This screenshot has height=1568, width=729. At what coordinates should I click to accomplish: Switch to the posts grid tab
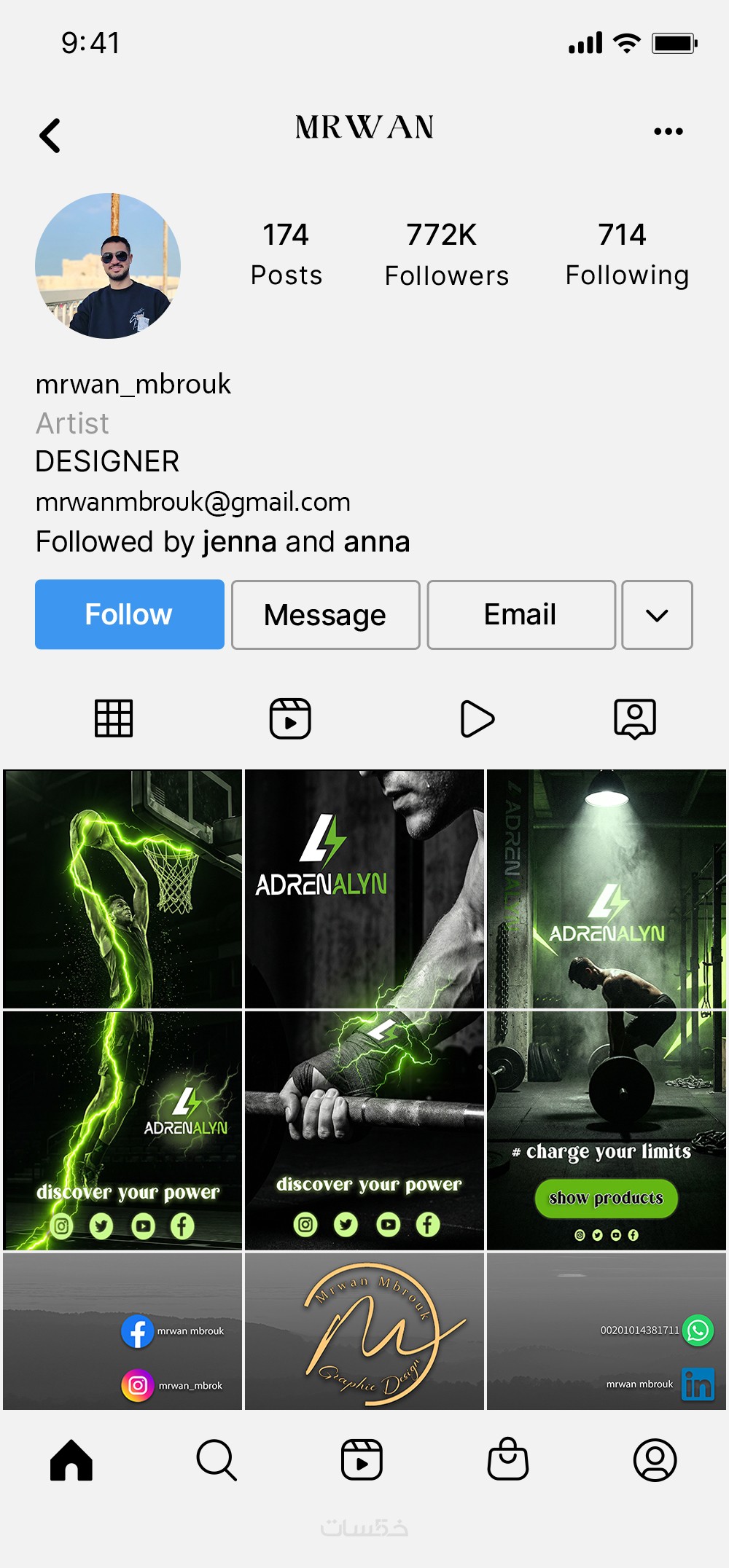tap(114, 718)
